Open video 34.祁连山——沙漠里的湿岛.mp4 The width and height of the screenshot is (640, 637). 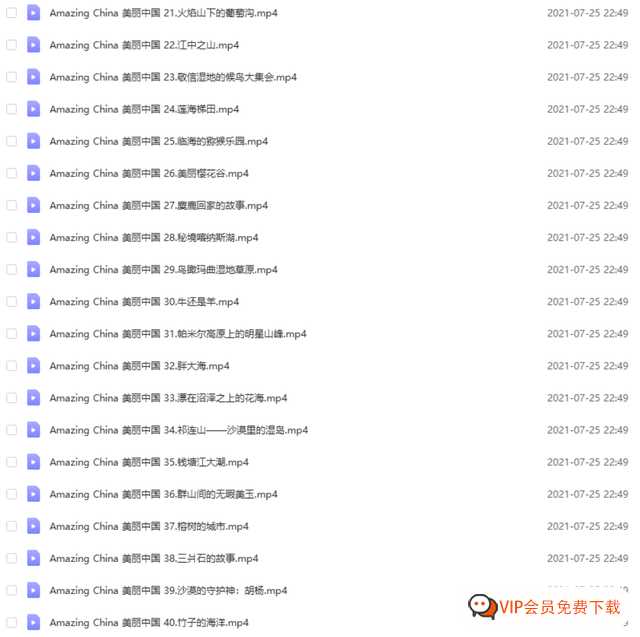pyautogui.click(x=178, y=430)
